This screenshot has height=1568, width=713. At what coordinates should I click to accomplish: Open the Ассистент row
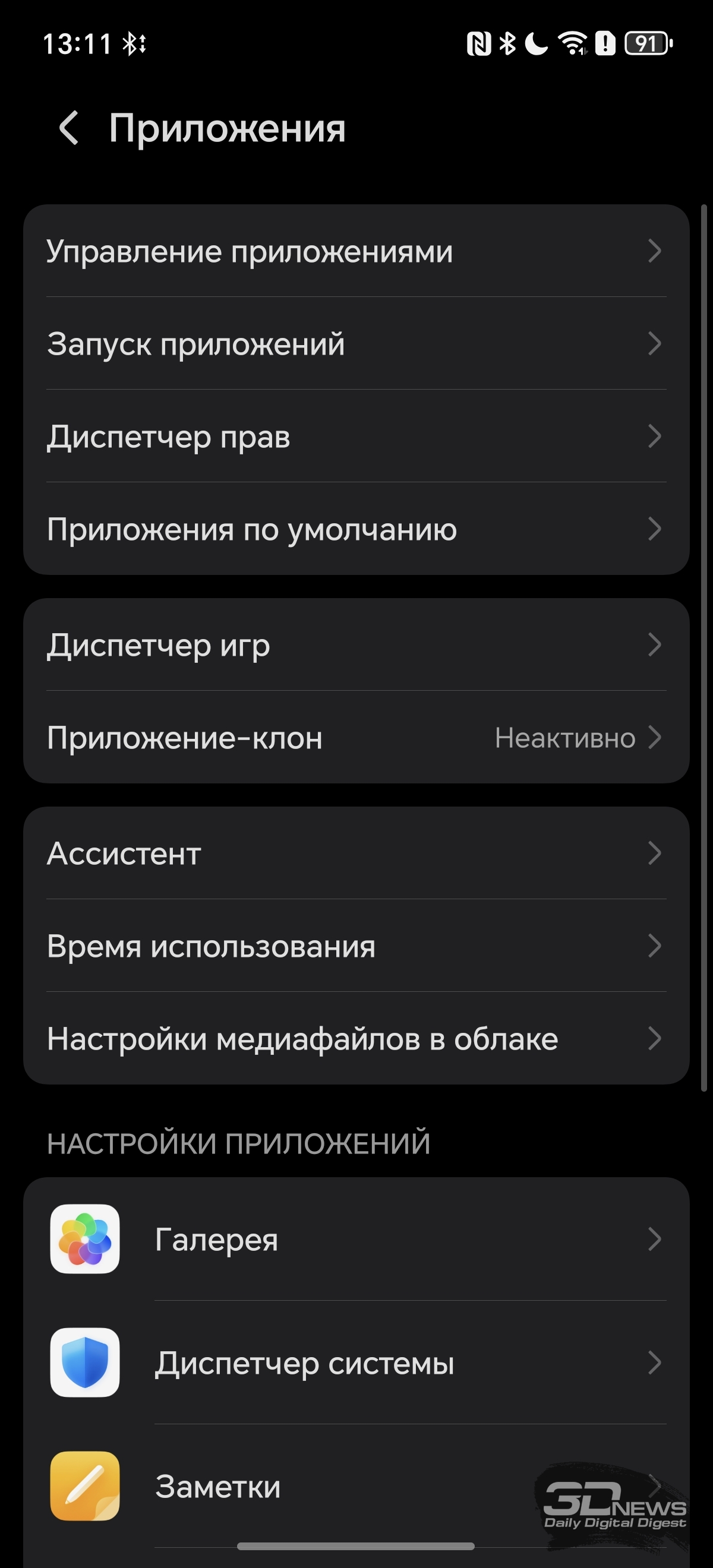355,853
